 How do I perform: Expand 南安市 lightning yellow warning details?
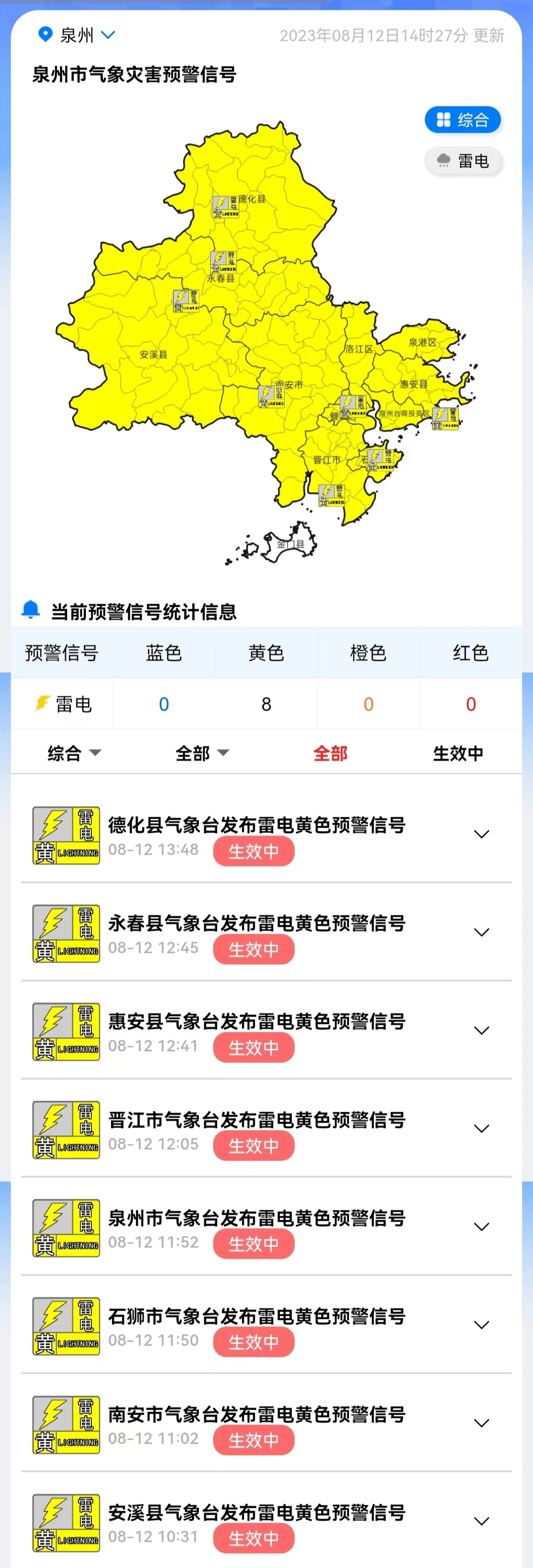point(481,1422)
